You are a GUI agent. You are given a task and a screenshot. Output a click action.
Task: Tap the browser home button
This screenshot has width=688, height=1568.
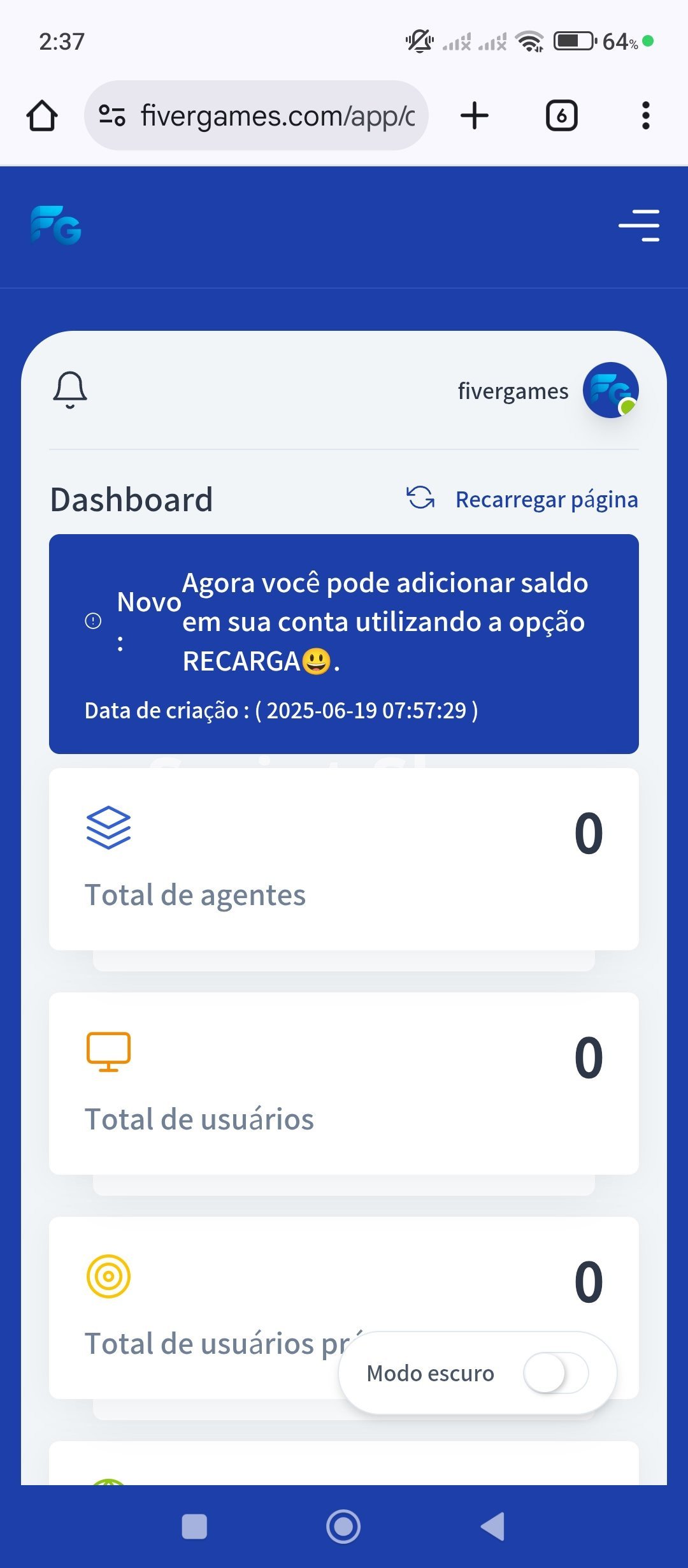tap(42, 116)
